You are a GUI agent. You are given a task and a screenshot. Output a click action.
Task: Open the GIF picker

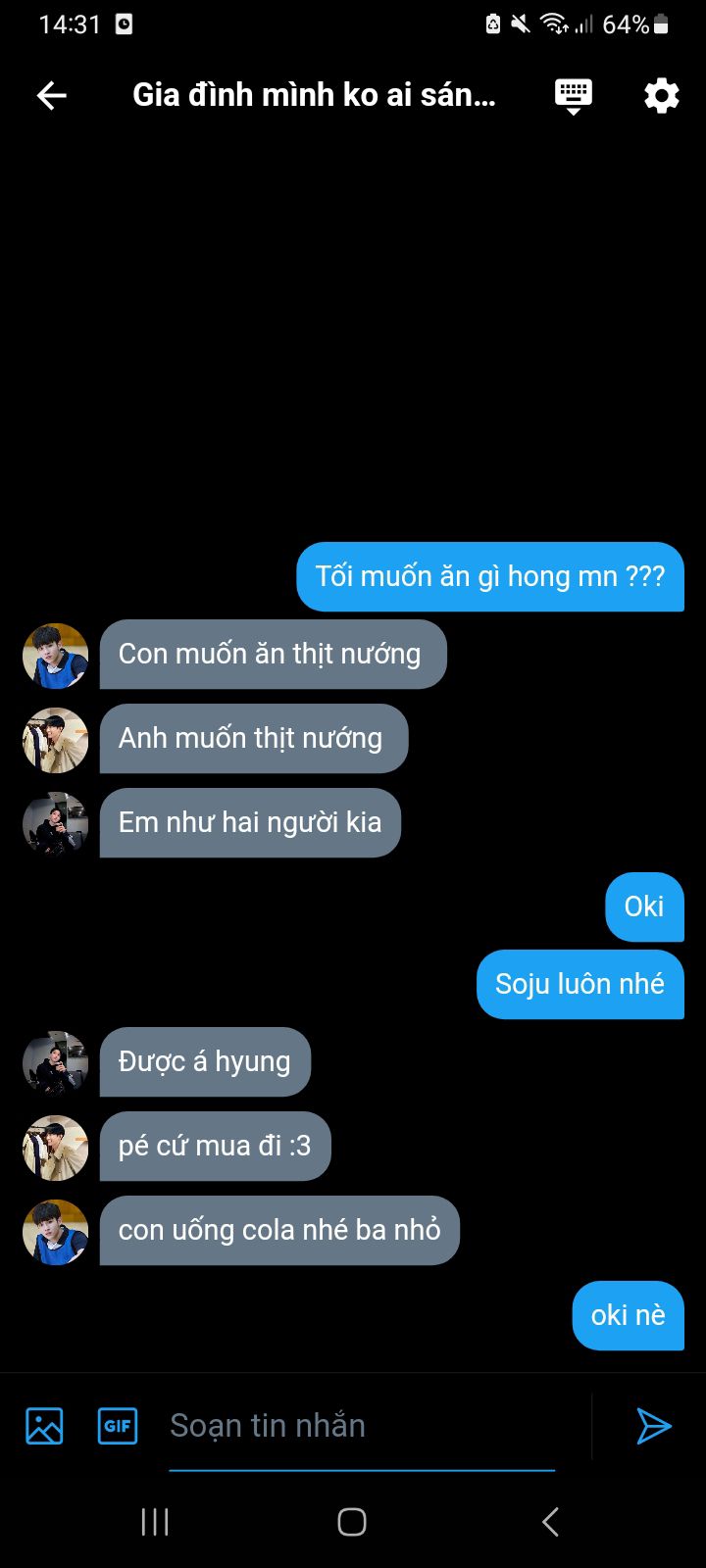118,1426
